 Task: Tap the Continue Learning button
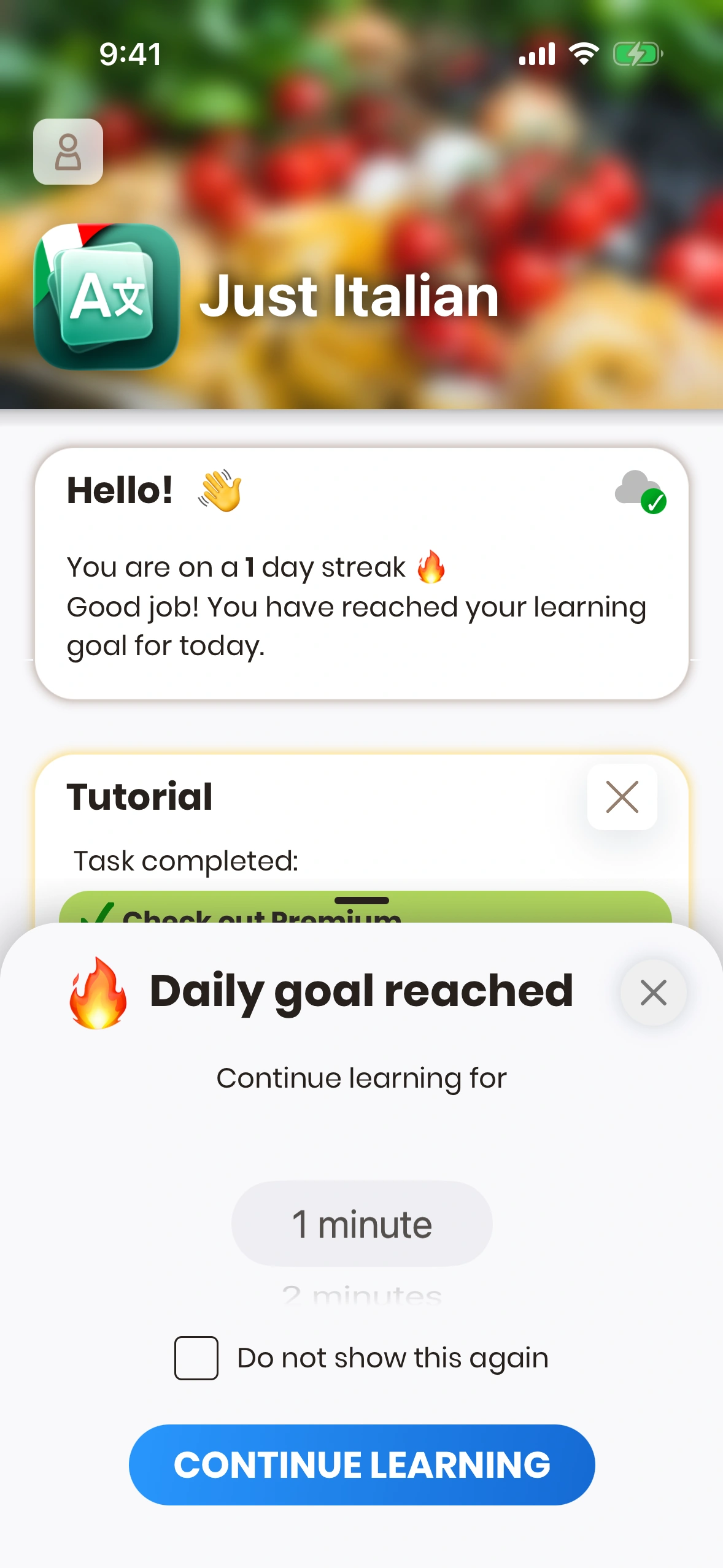[x=361, y=1464]
